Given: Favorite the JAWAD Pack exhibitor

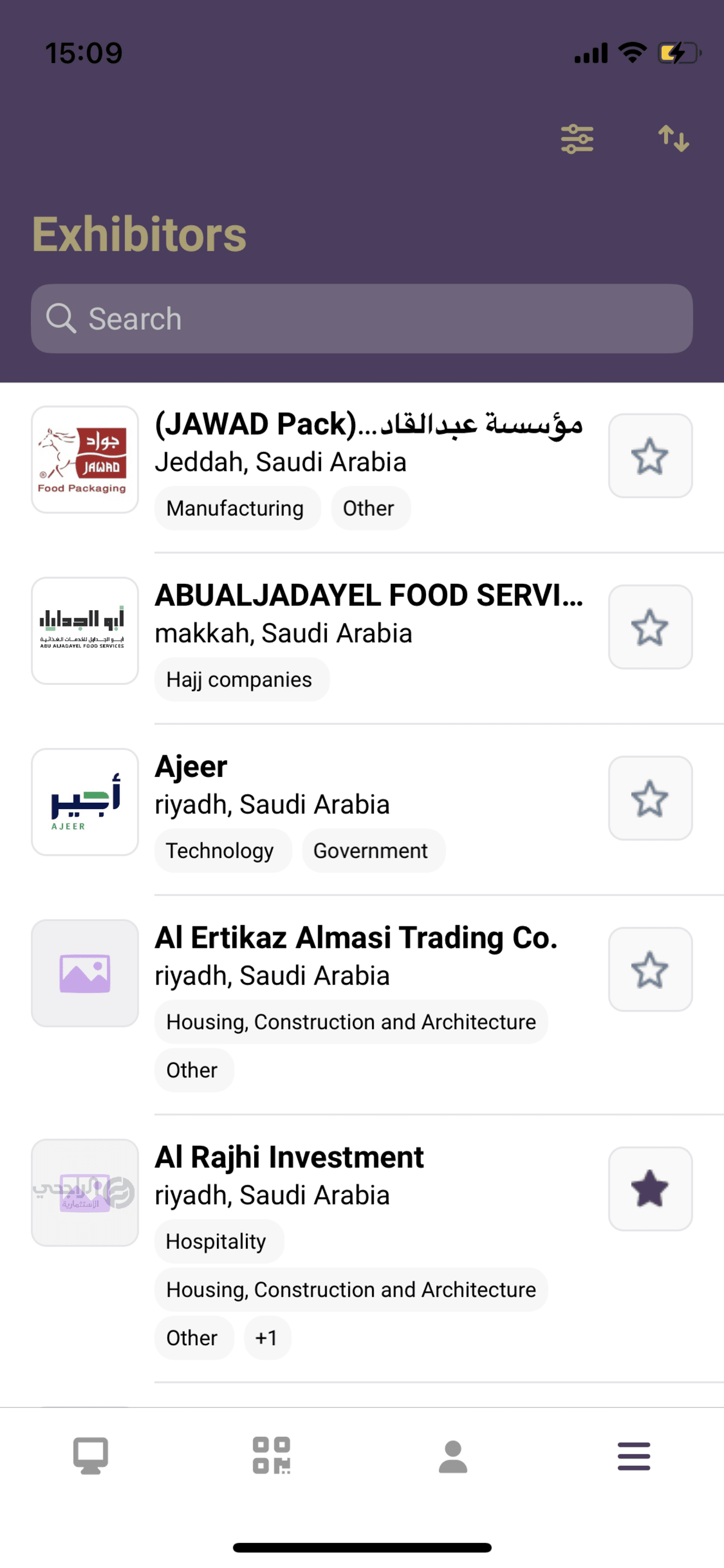Looking at the screenshot, I should (651, 456).
